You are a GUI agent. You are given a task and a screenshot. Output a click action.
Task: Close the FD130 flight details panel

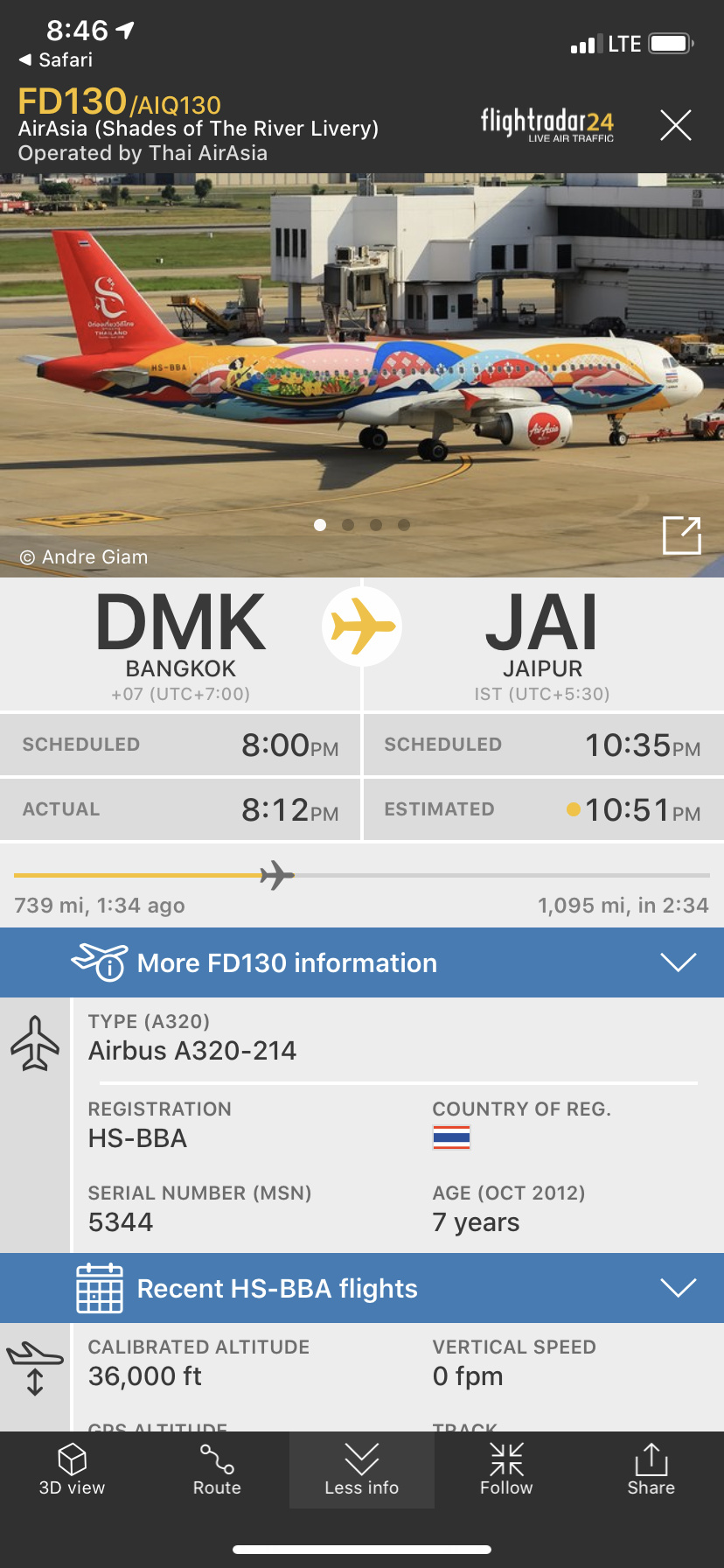(676, 125)
